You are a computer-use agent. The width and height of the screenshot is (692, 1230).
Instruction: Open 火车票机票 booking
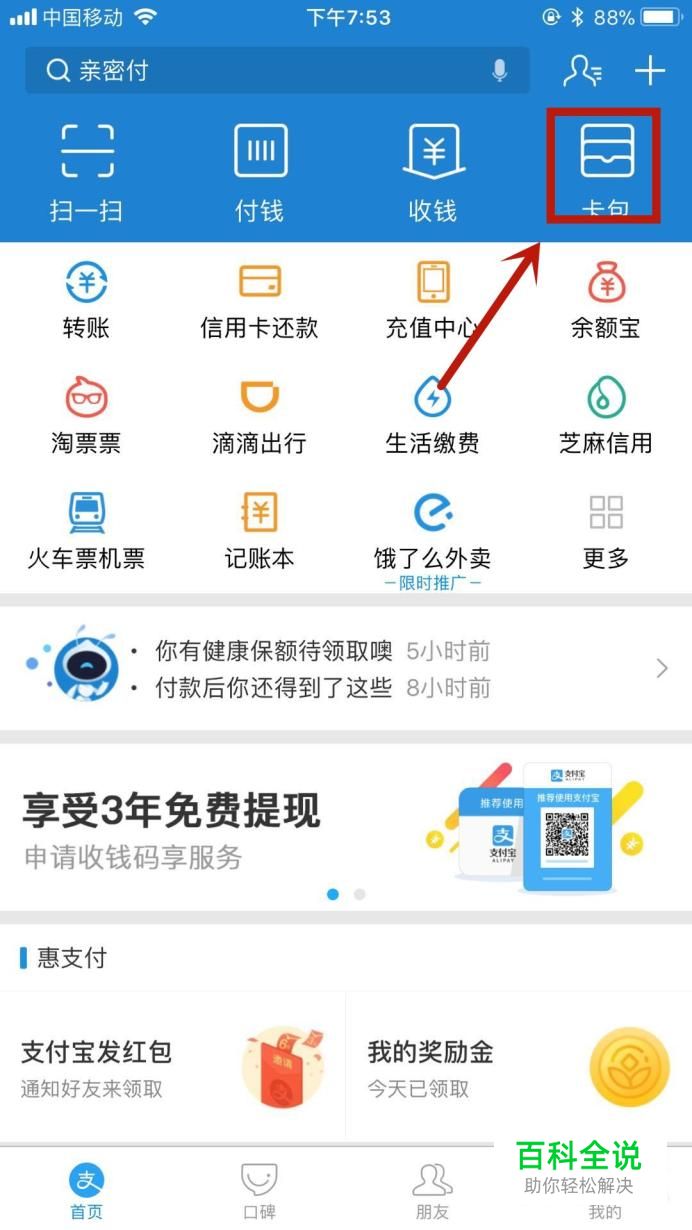point(86,530)
